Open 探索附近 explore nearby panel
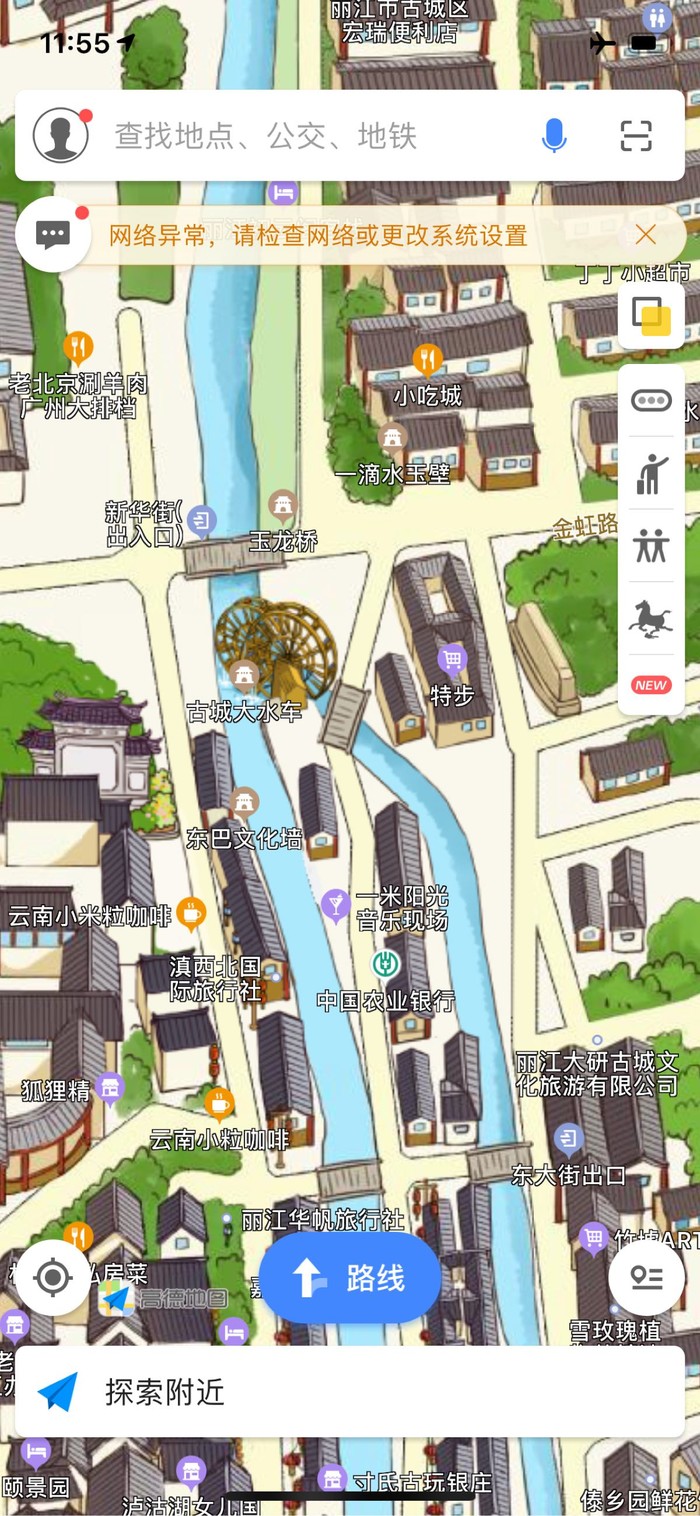 pos(349,1391)
